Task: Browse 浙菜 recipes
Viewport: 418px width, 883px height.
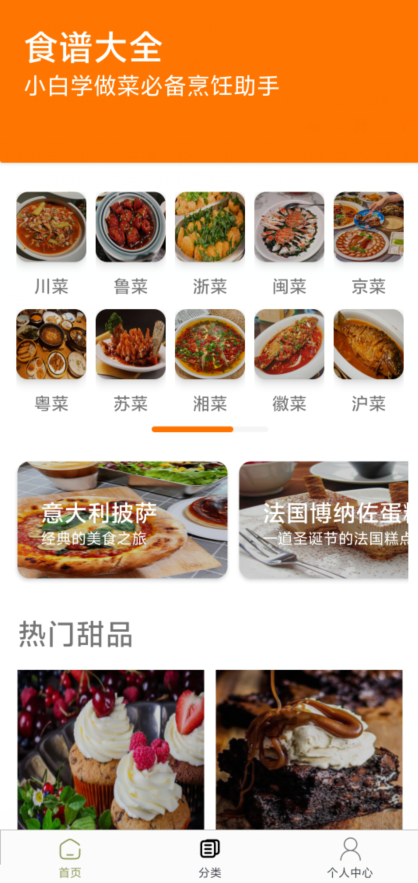Action: [210, 244]
